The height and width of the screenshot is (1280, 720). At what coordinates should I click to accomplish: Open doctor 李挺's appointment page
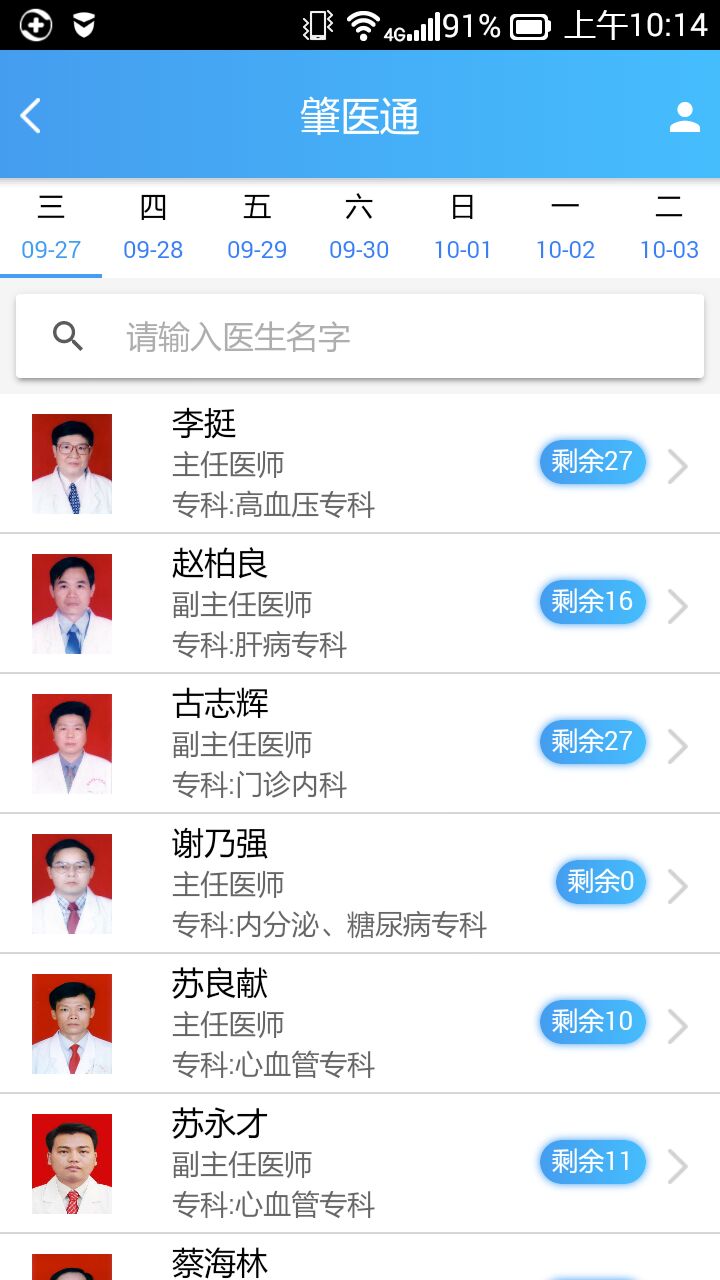click(x=360, y=464)
